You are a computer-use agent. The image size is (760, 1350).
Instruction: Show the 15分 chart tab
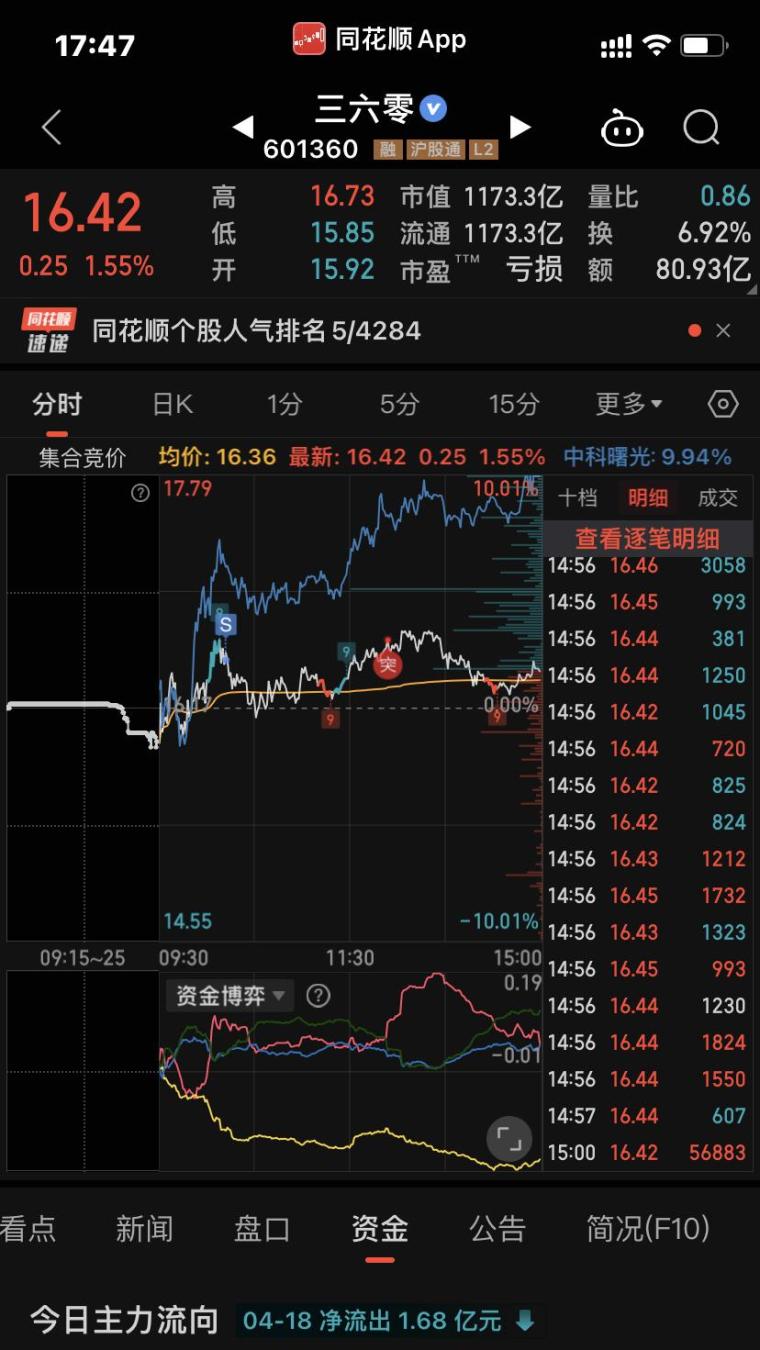pyautogui.click(x=513, y=405)
